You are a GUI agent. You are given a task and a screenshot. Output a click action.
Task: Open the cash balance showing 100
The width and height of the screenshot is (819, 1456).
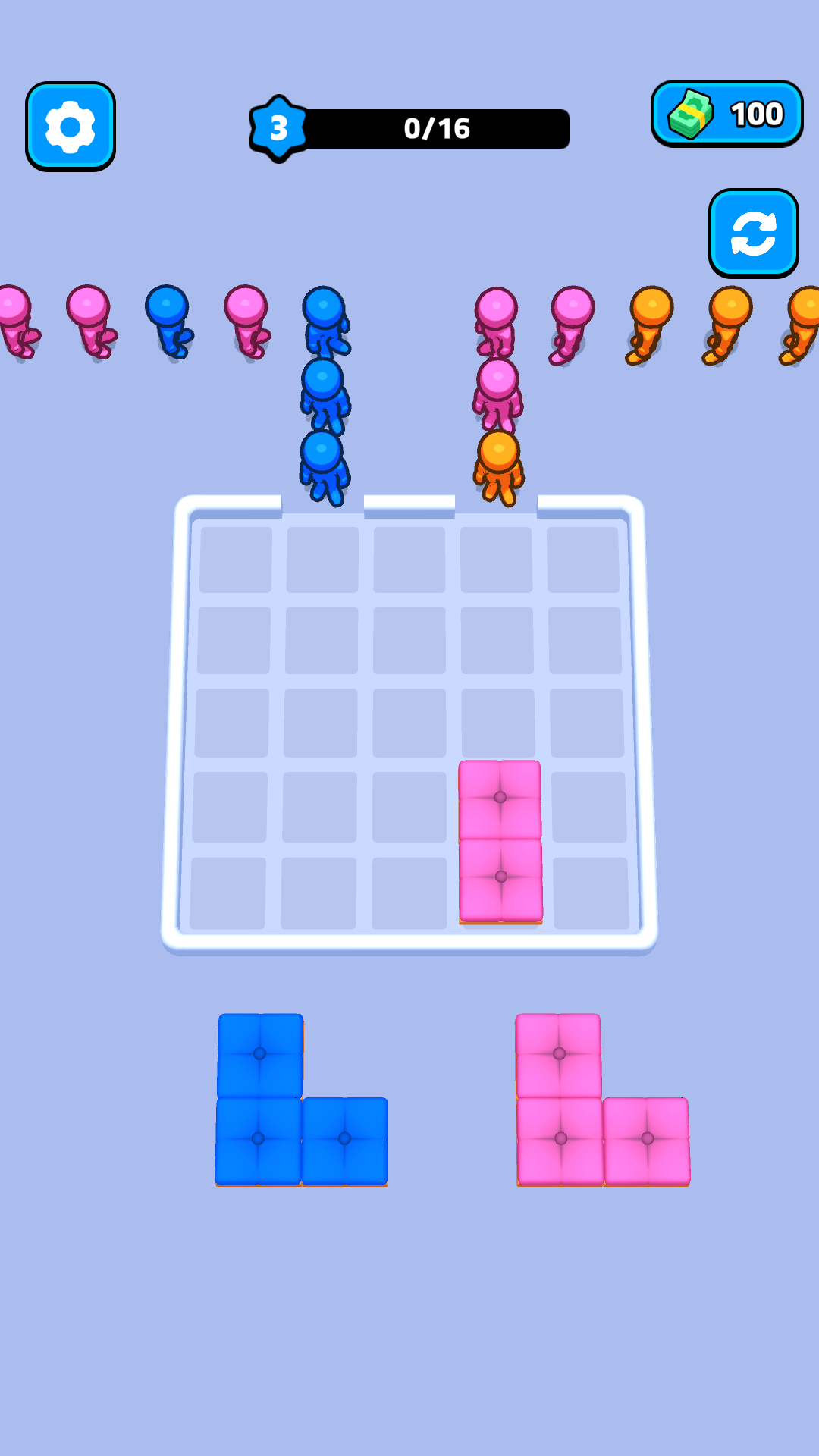tap(726, 114)
